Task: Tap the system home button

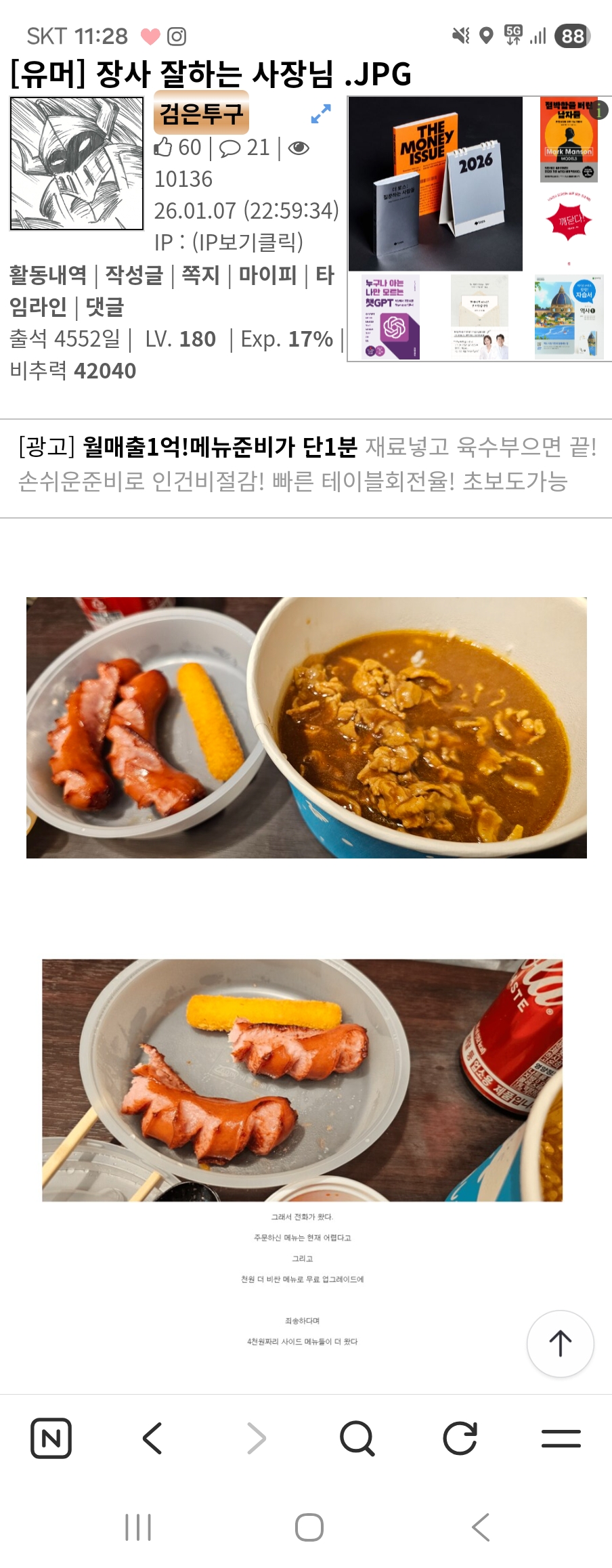Action: pyautogui.click(x=309, y=1527)
